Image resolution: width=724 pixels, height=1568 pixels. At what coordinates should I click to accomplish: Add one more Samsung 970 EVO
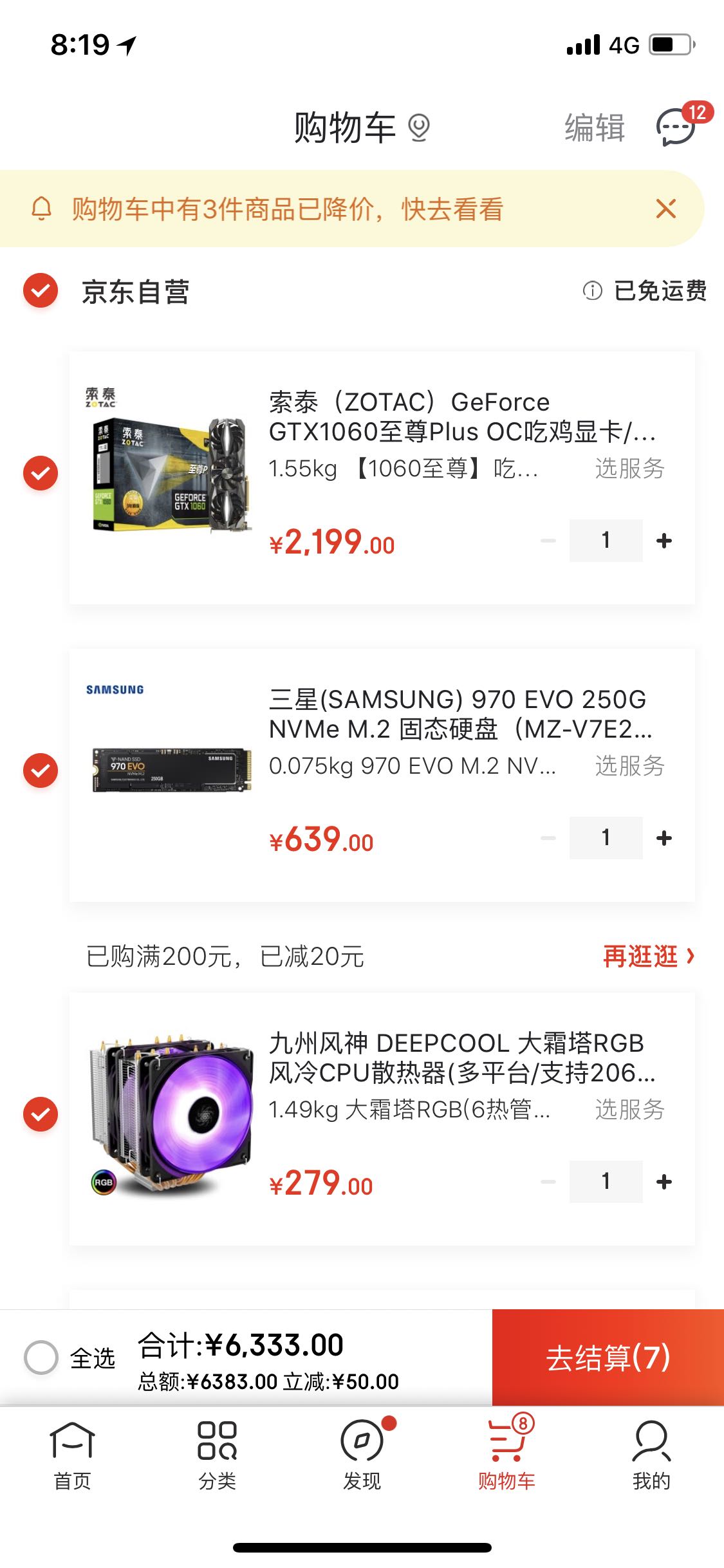[664, 838]
